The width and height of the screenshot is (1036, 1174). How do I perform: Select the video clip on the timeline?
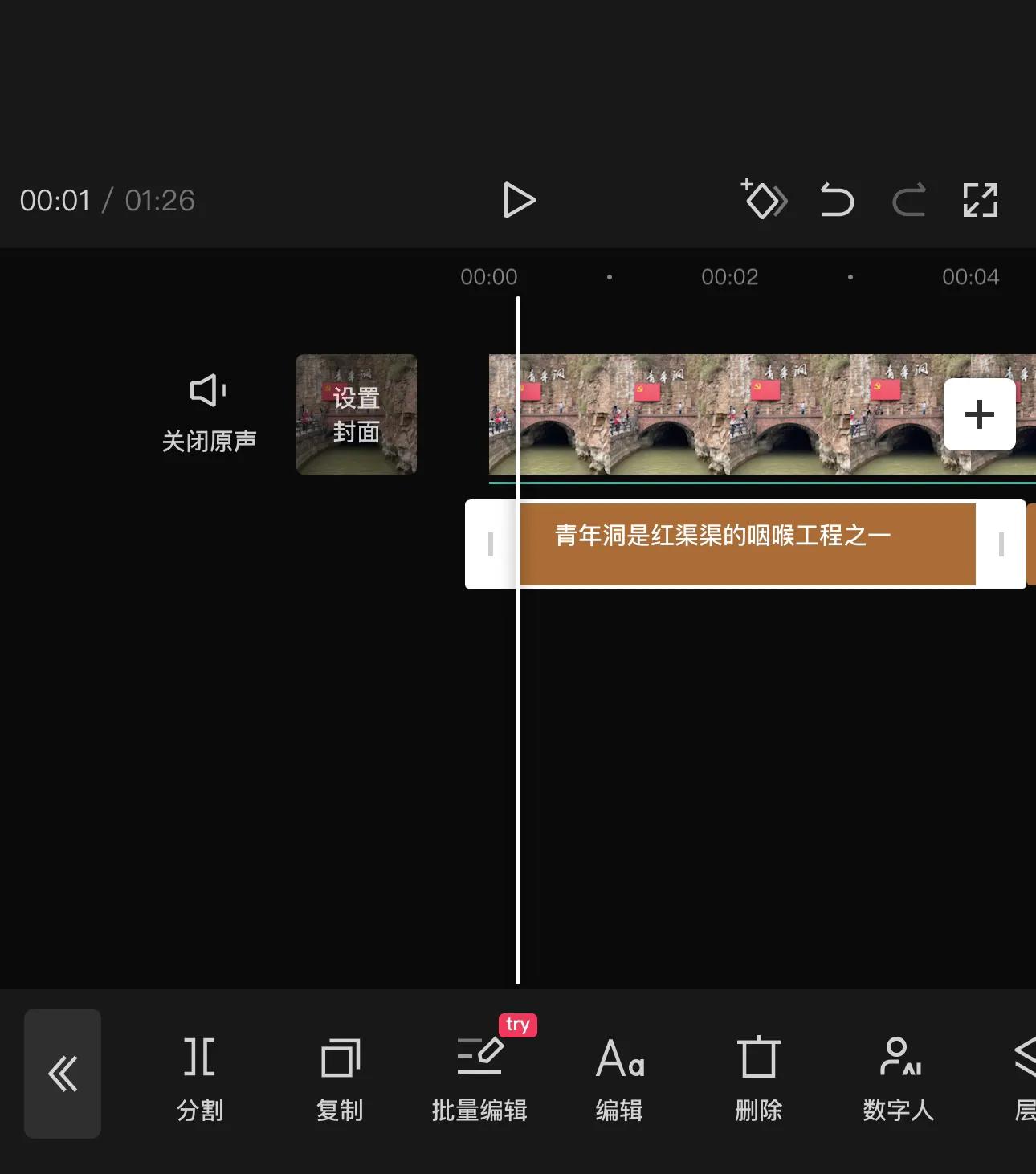[x=762, y=414]
